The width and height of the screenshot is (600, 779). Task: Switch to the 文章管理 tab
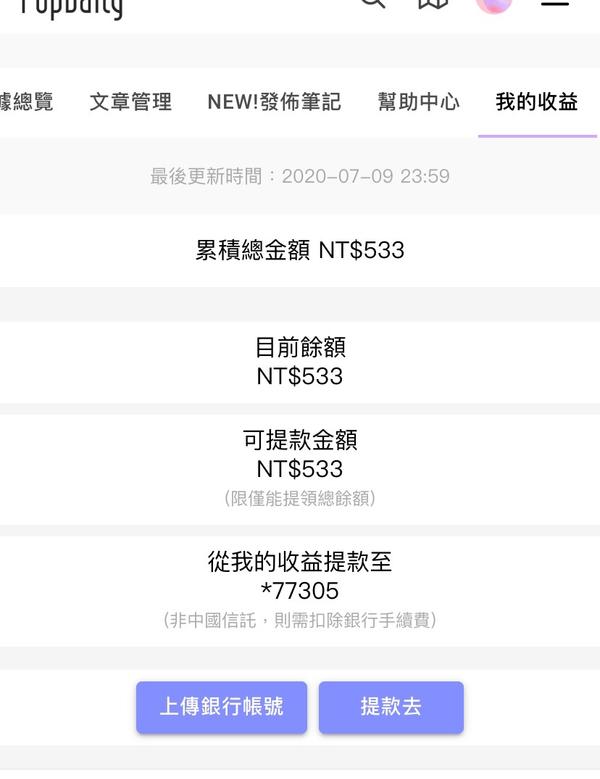pyautogui.click(x=130, y=102)
